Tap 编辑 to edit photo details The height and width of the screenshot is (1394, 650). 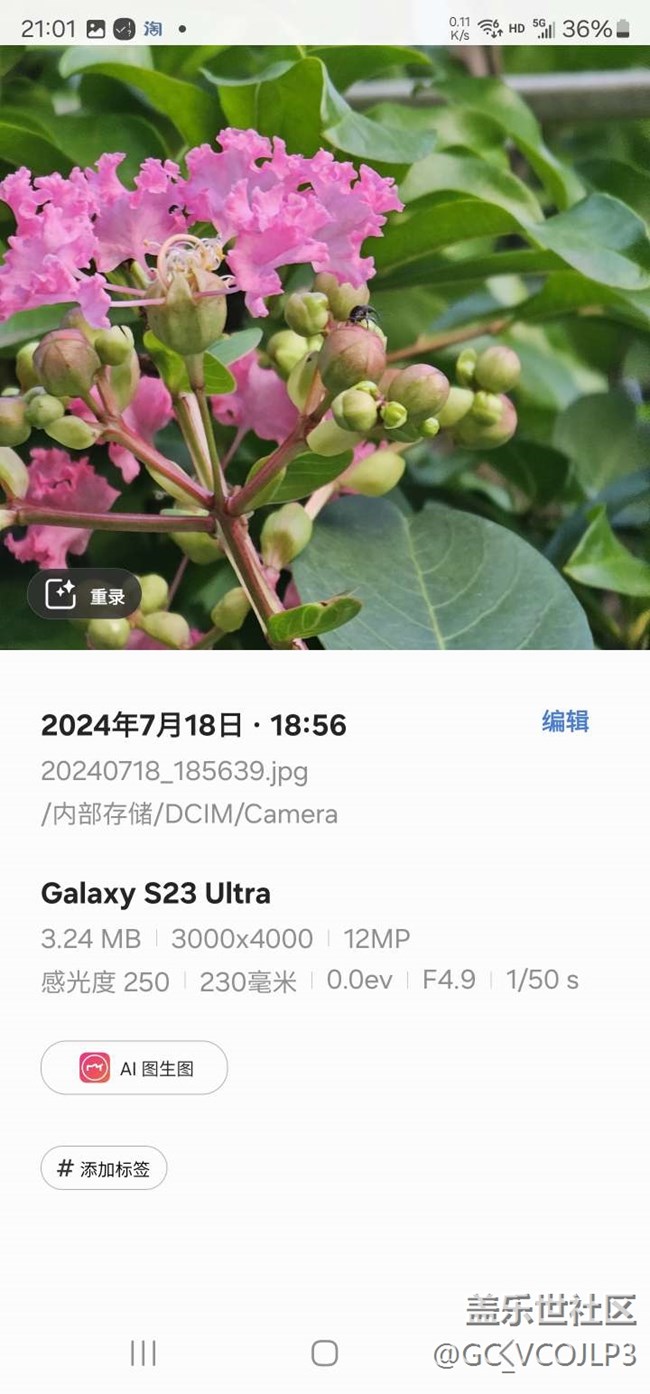[x=565, y=722]
